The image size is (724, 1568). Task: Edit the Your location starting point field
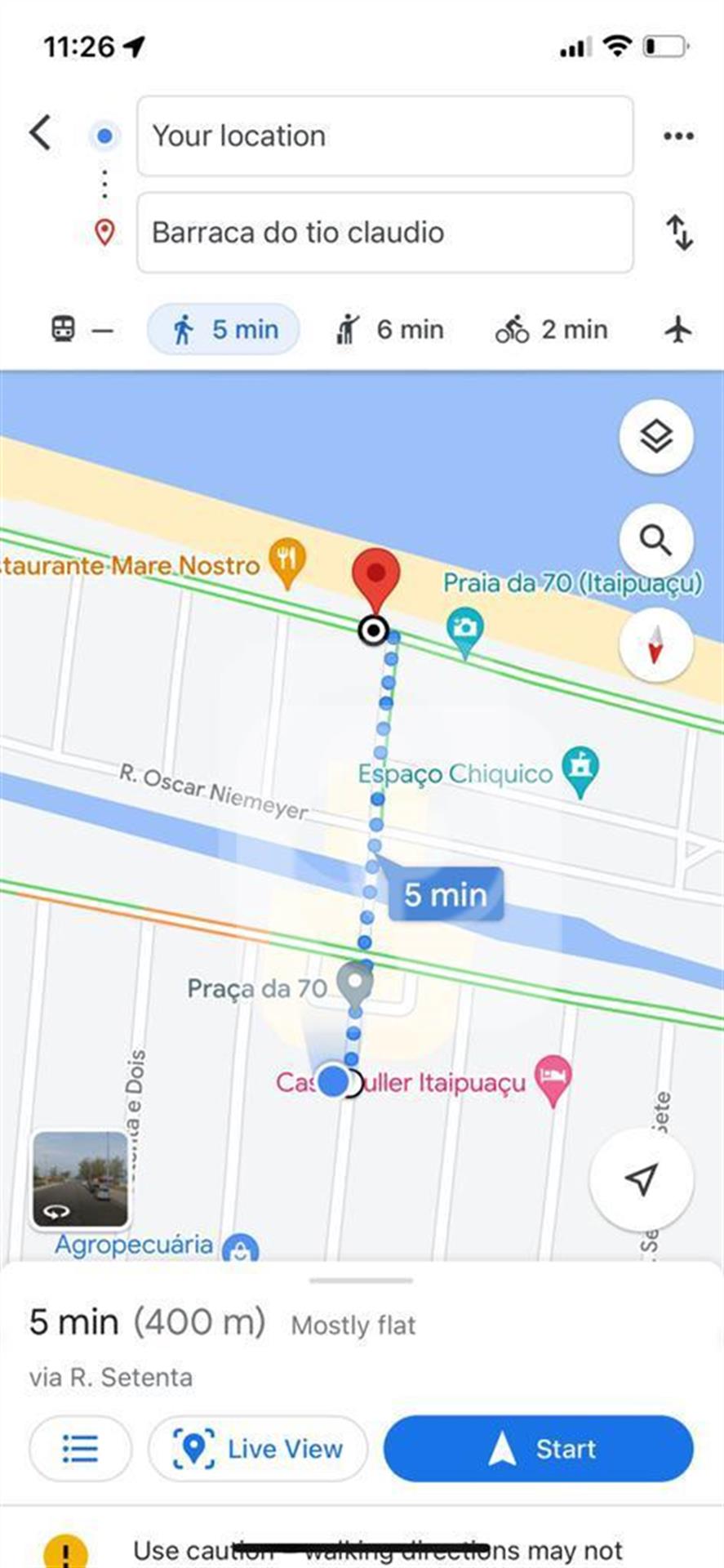coord(385,136)
